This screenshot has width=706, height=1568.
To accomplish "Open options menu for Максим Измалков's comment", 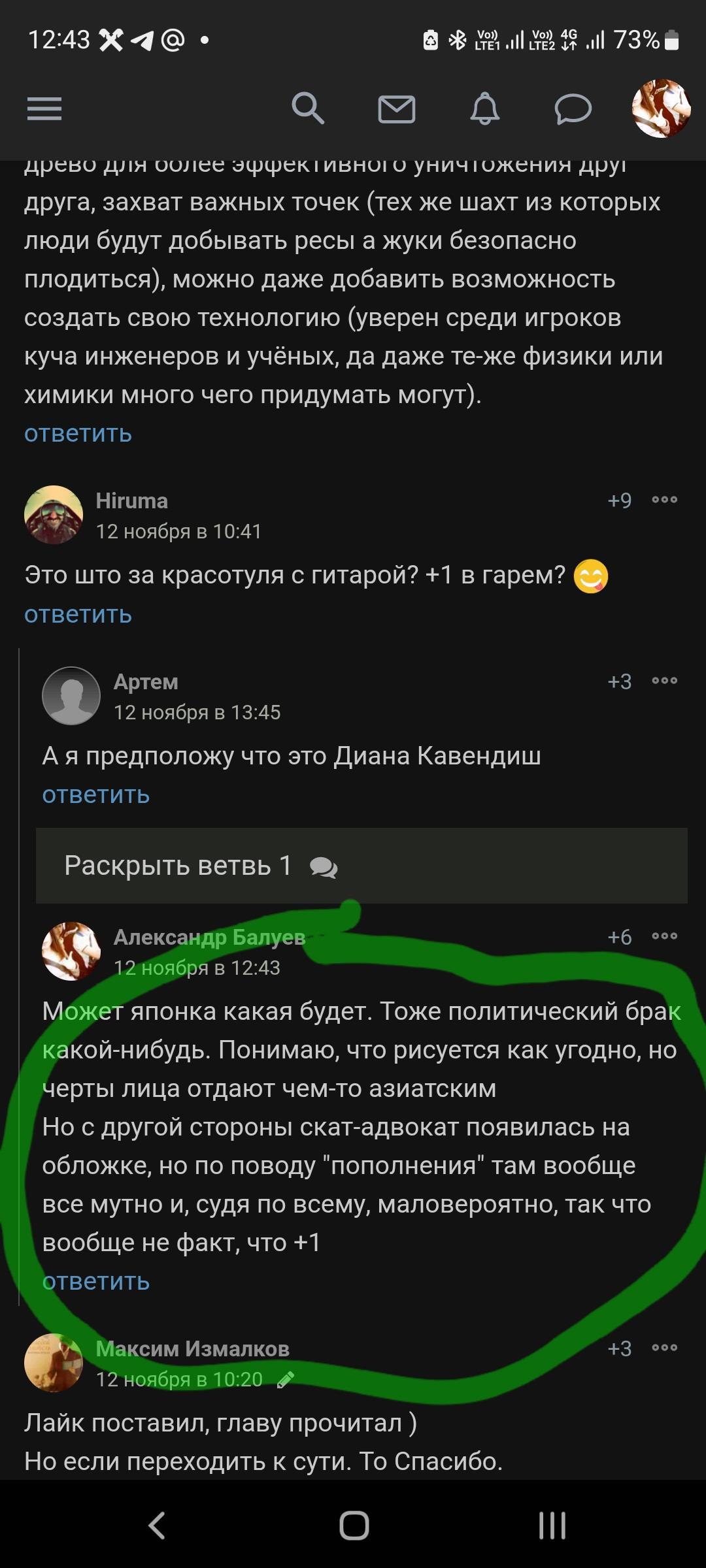I will 664,1348.
